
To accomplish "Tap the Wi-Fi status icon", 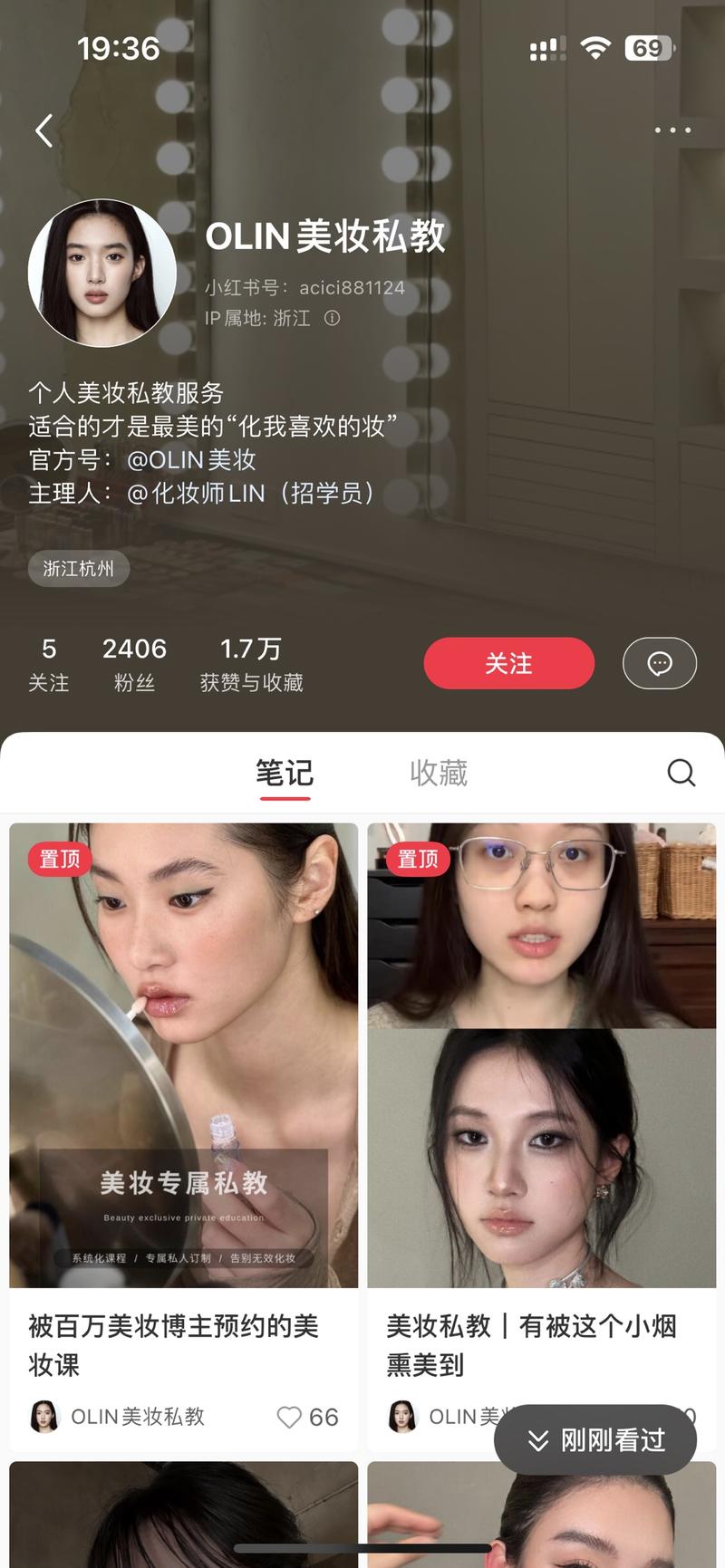I will tap(597, 47).
